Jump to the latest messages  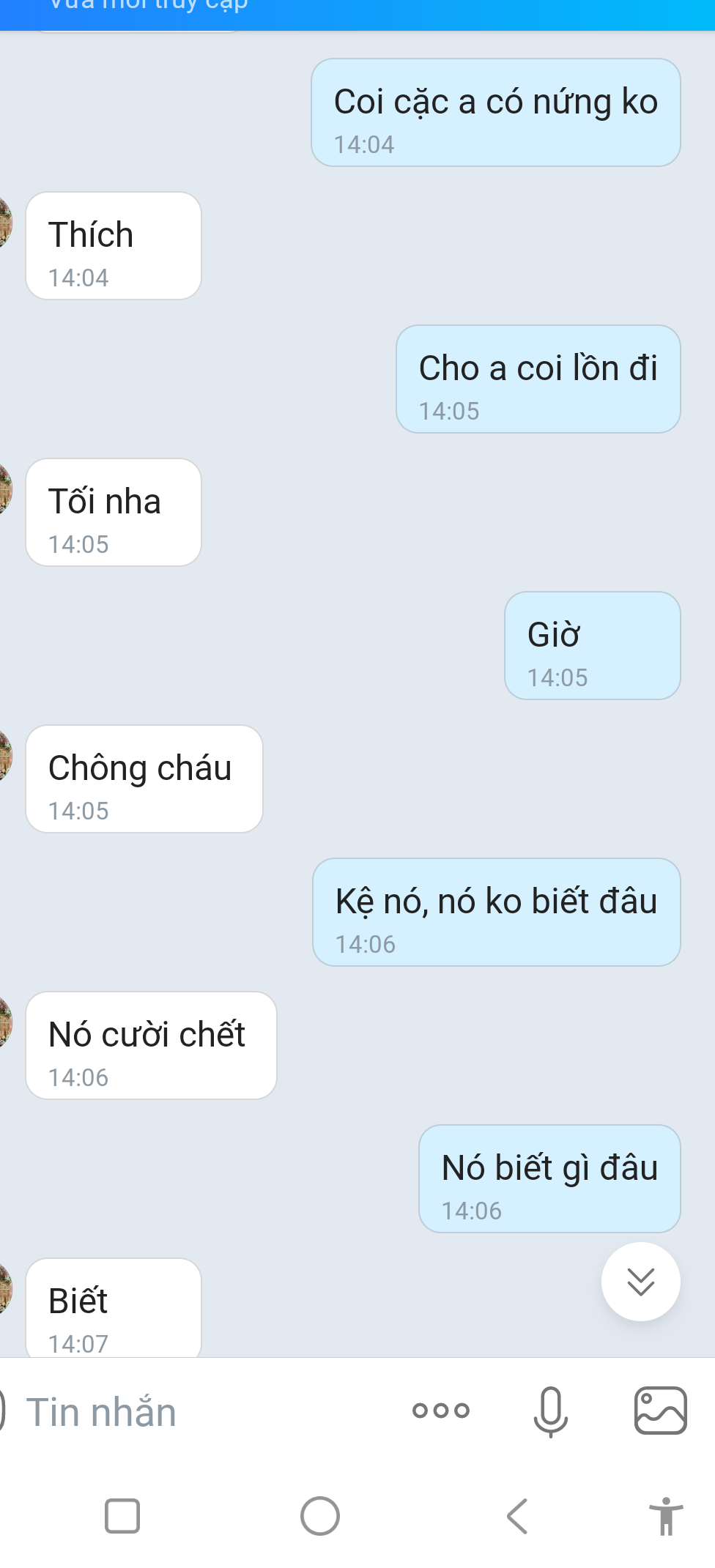coord(640,1282)
